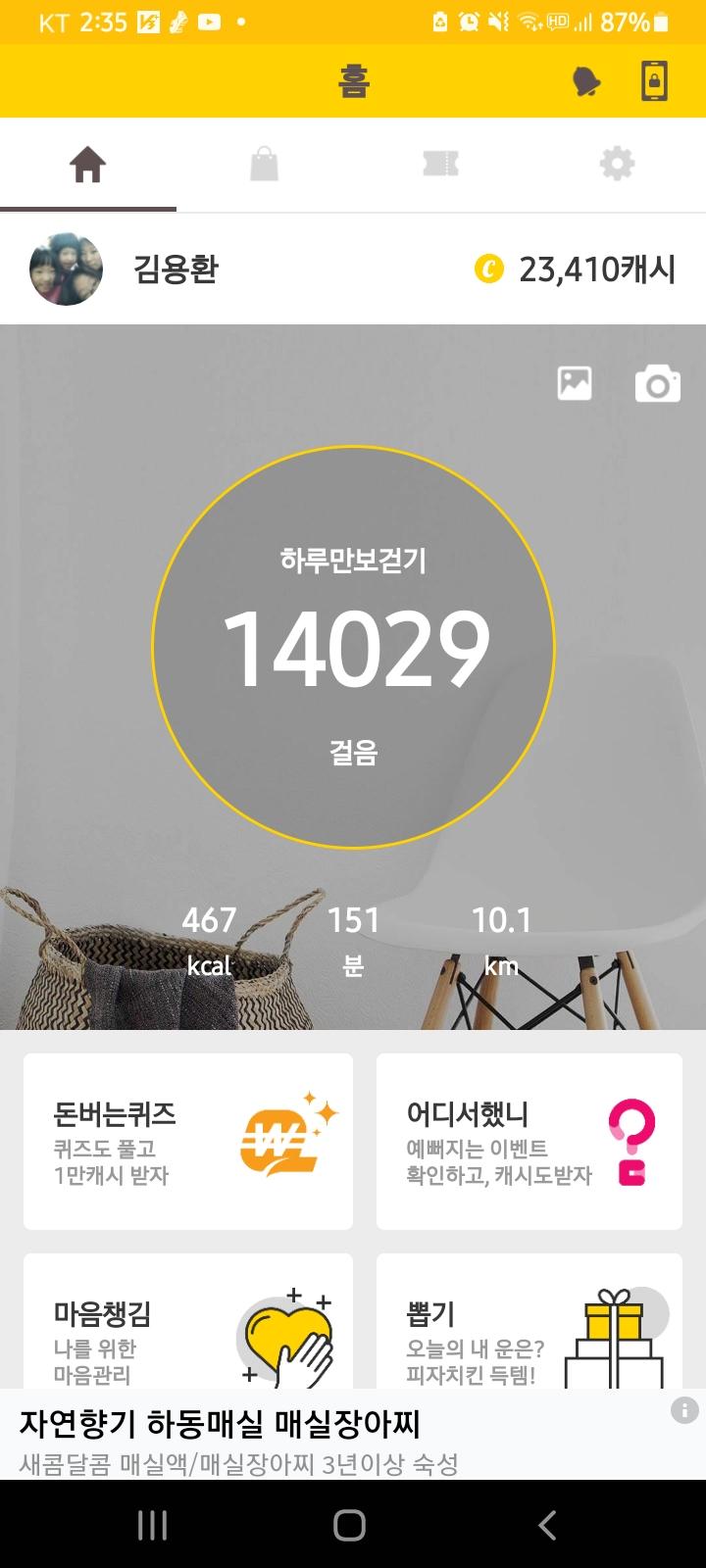This screenshot has width=706, height=1568.
Task: Switch to the shopping bag tab
Action: coord(264,165)
